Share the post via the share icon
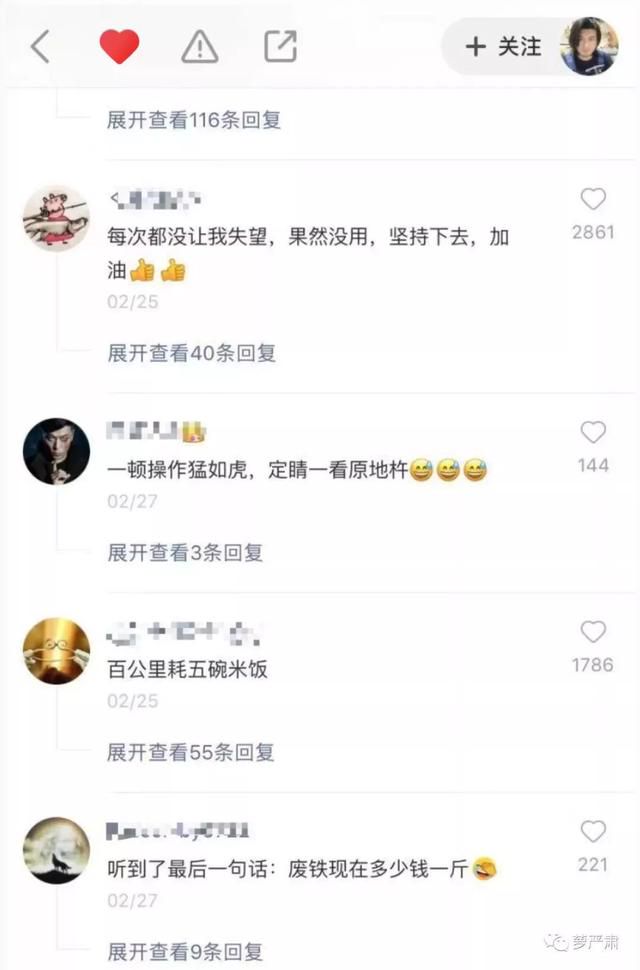Image resolution: width=640 pixels, height=970 pixels. click(280, 46)
